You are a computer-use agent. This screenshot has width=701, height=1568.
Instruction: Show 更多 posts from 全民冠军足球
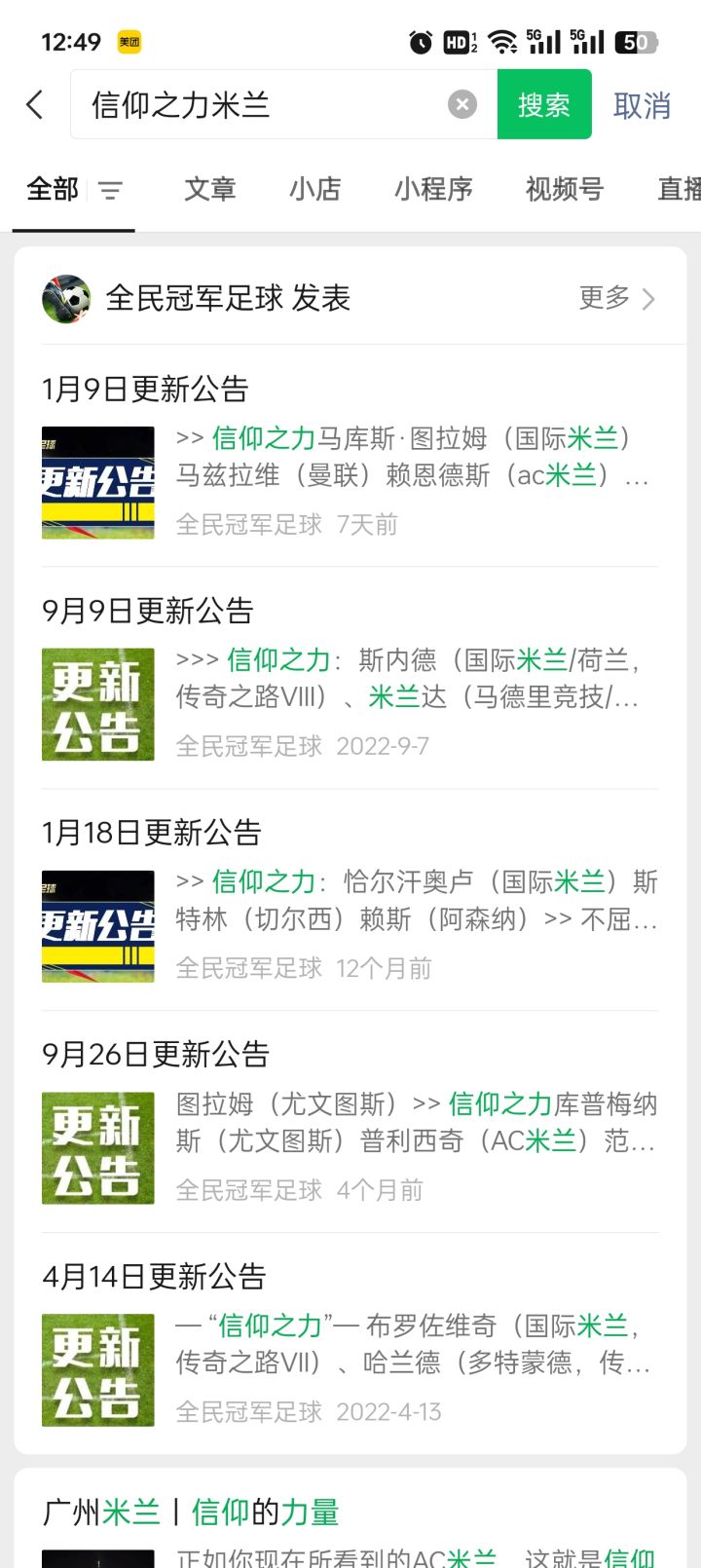click(616, 298)
